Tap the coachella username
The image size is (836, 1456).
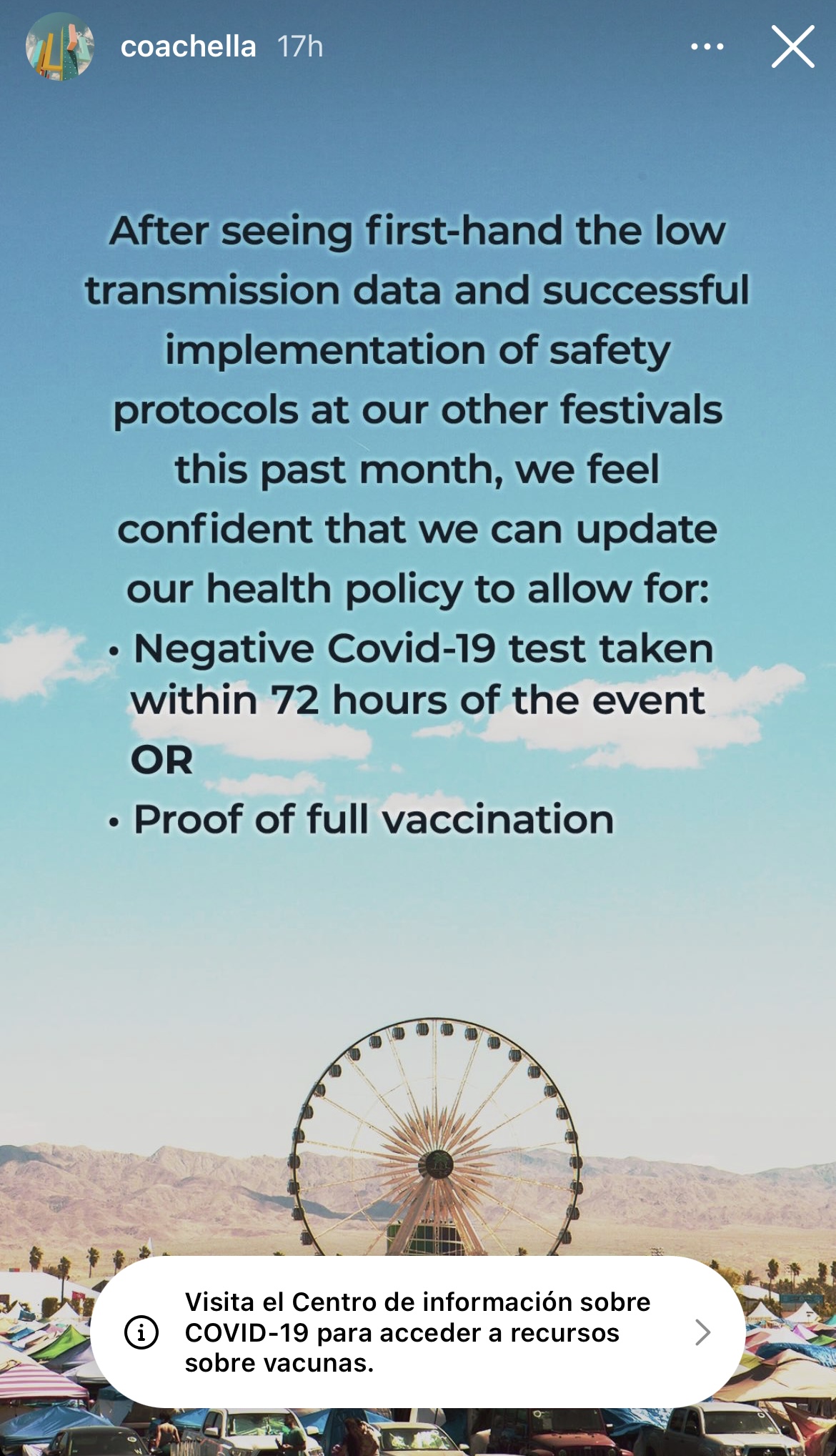[188, 47]
